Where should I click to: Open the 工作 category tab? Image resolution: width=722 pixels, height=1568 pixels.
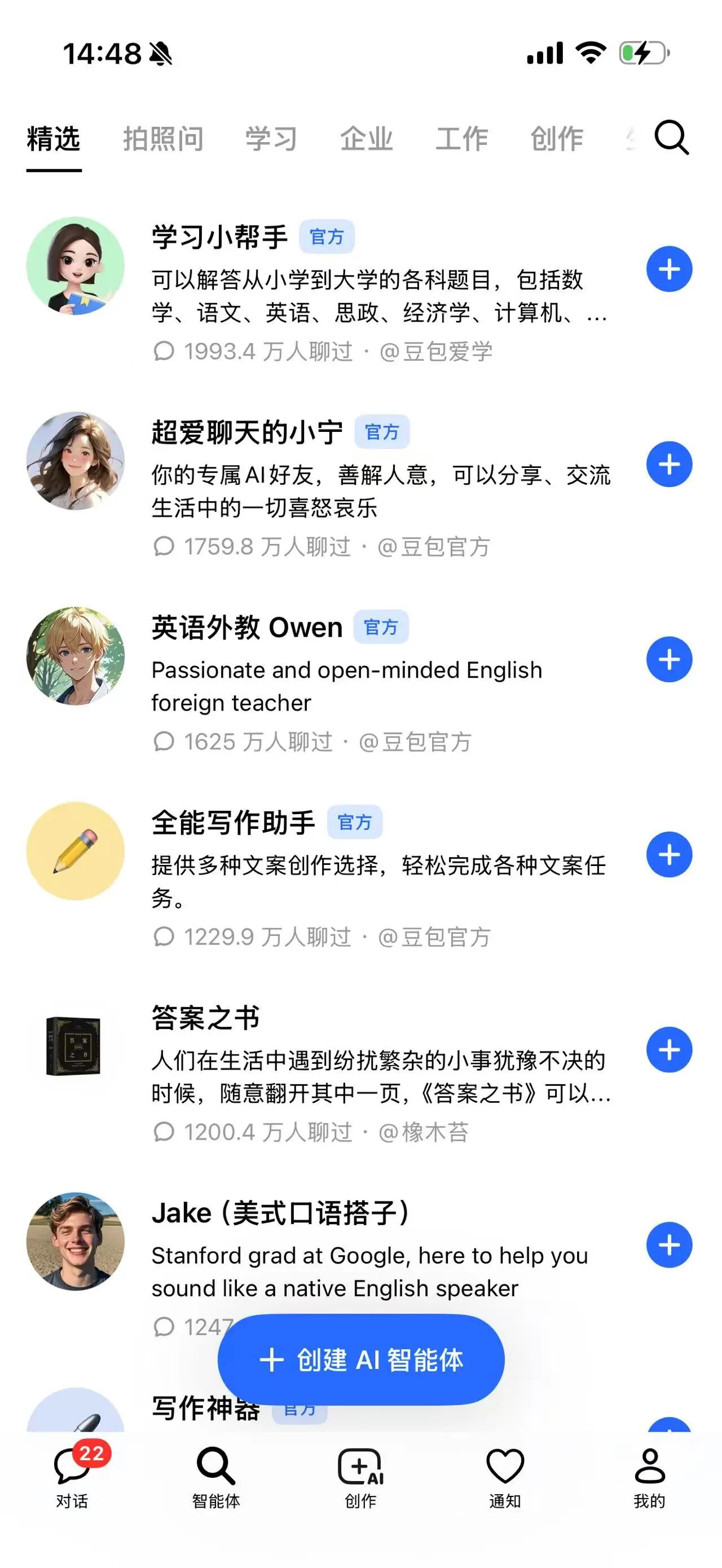tap(462, 139)
